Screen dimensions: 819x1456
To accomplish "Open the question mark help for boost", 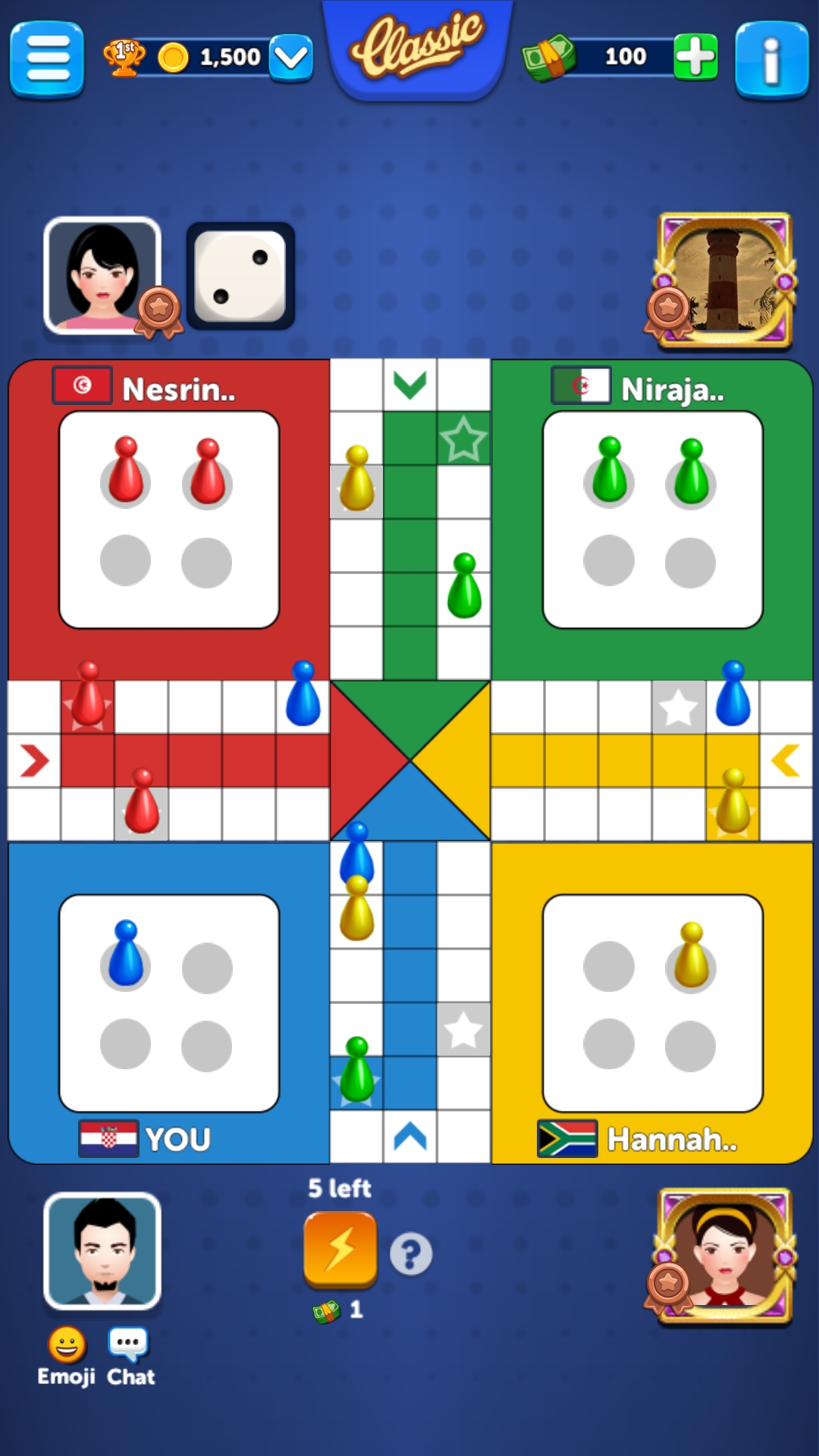I will (x=411, y=1254).
